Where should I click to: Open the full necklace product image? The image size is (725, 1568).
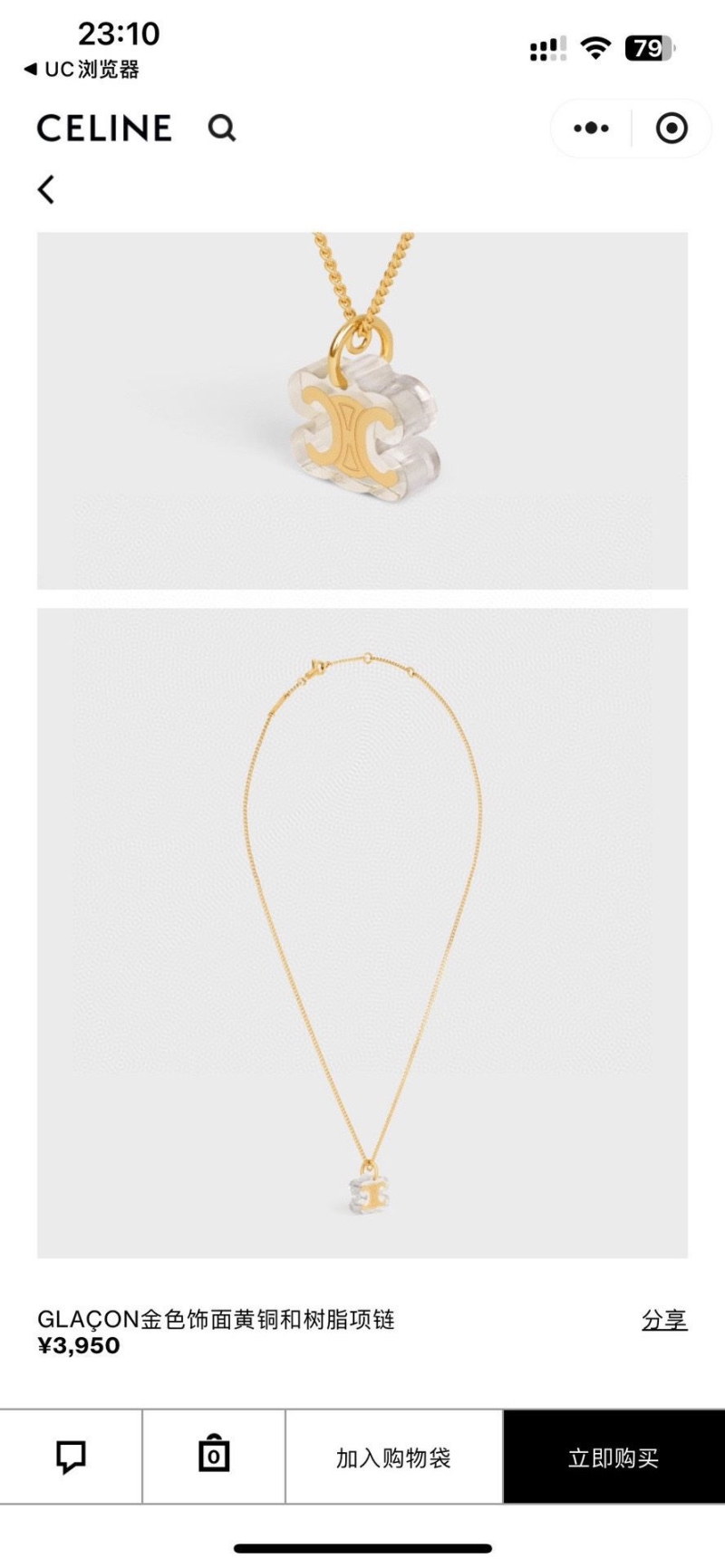pos(362,933)
